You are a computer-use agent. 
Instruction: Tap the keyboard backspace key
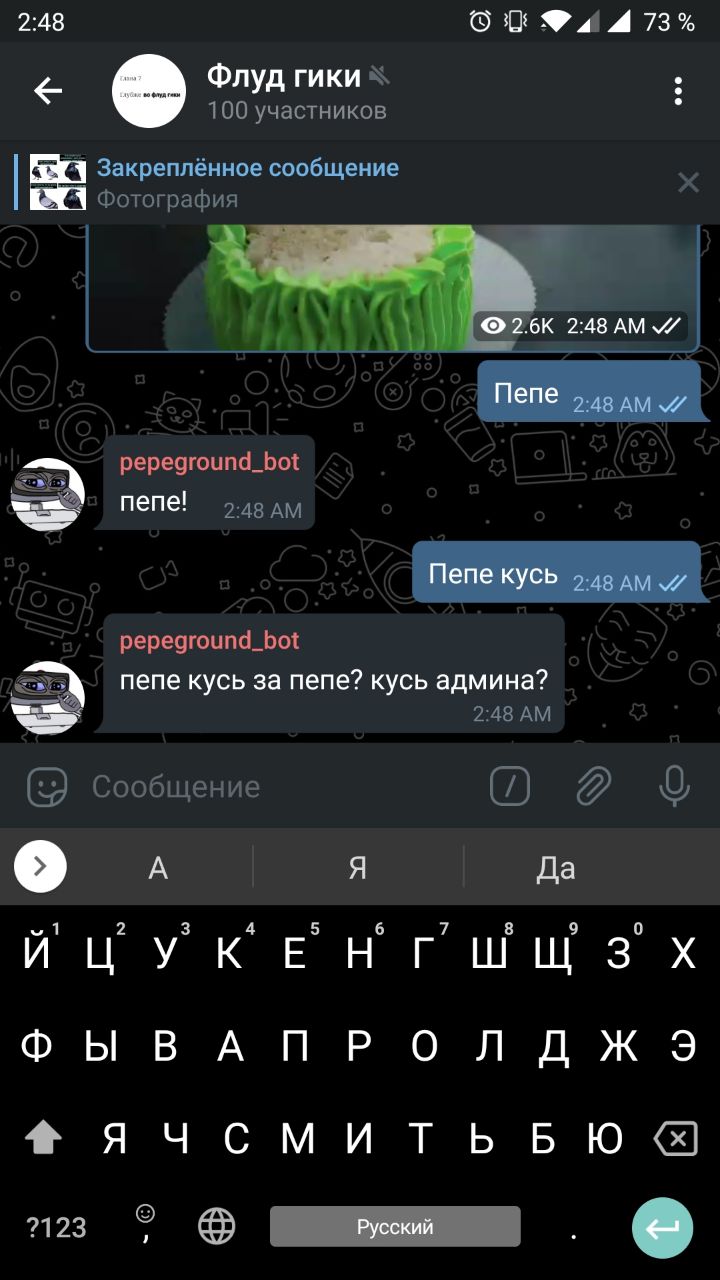coord(675,1138)
